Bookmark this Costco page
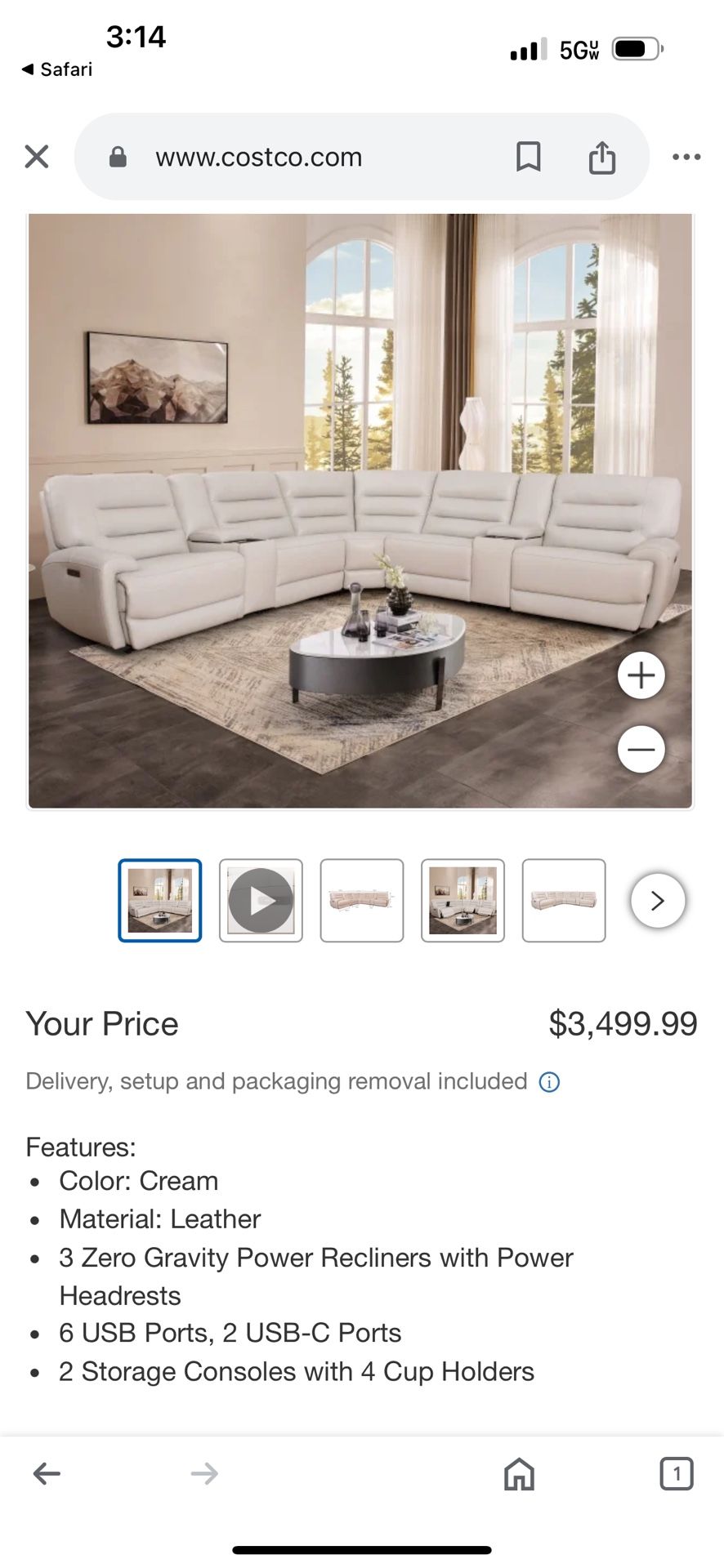This screenshot has width=724, height=1568. (529, 156)
